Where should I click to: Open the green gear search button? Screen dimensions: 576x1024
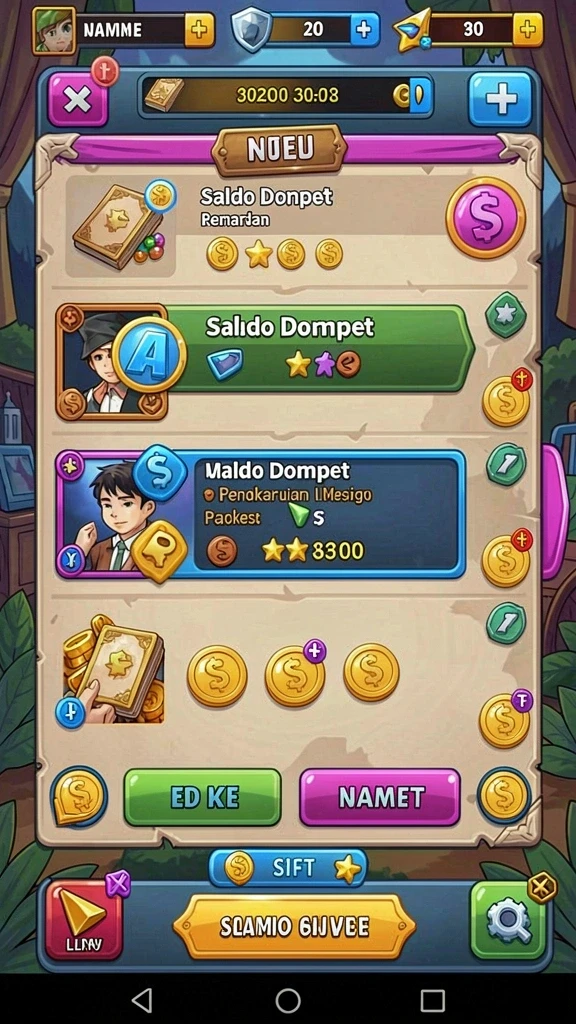pyautogui.click(x=509, y=920)
